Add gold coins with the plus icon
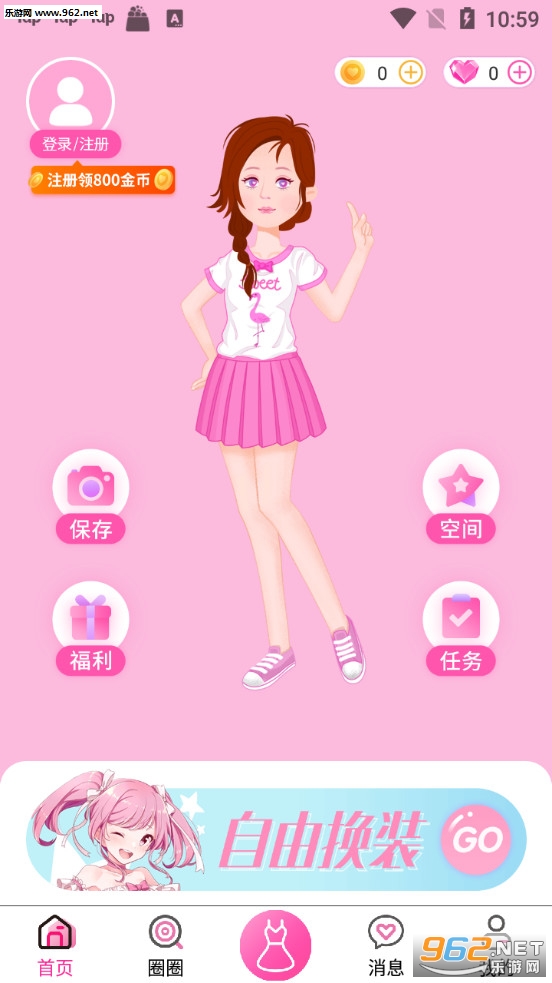 410,73
